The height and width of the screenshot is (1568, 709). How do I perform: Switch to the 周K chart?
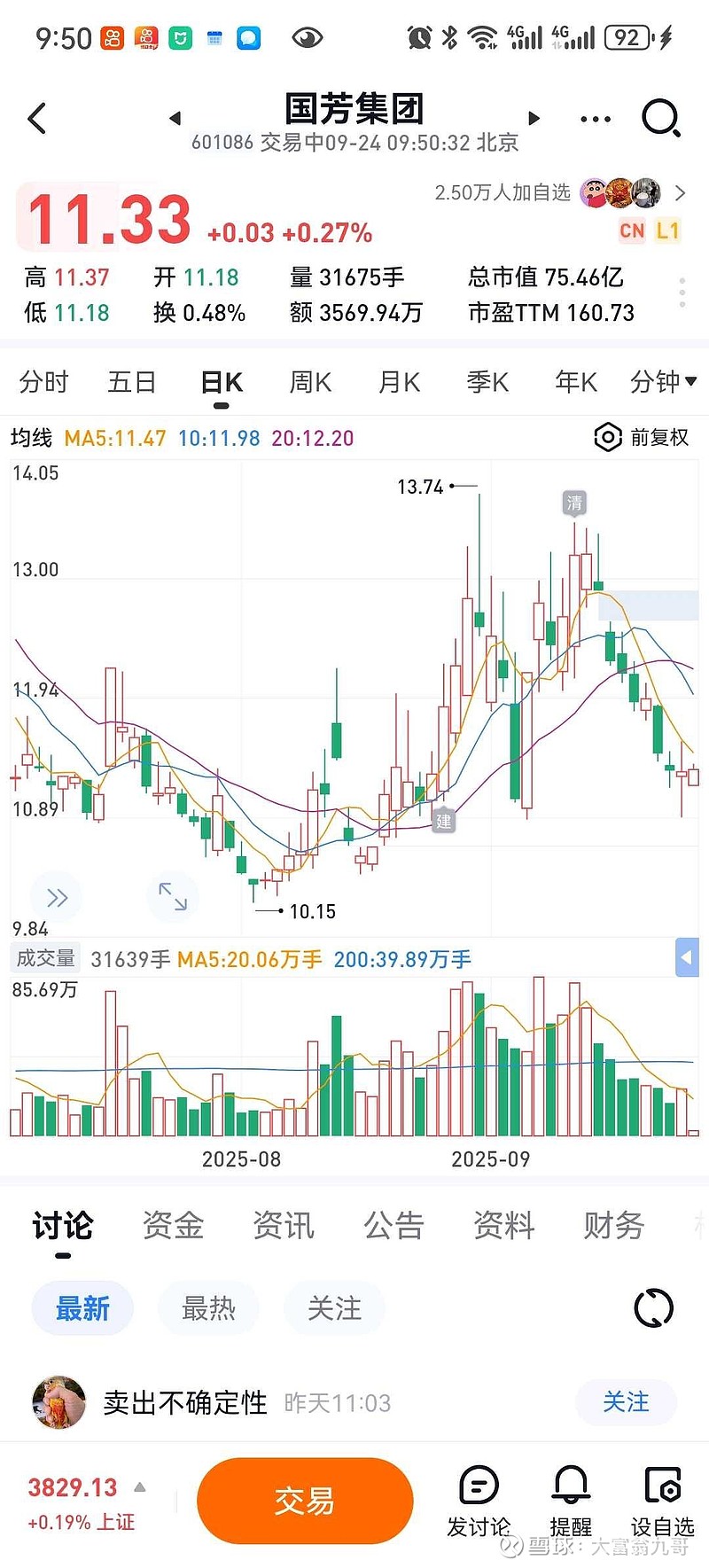tap(310, 382)
